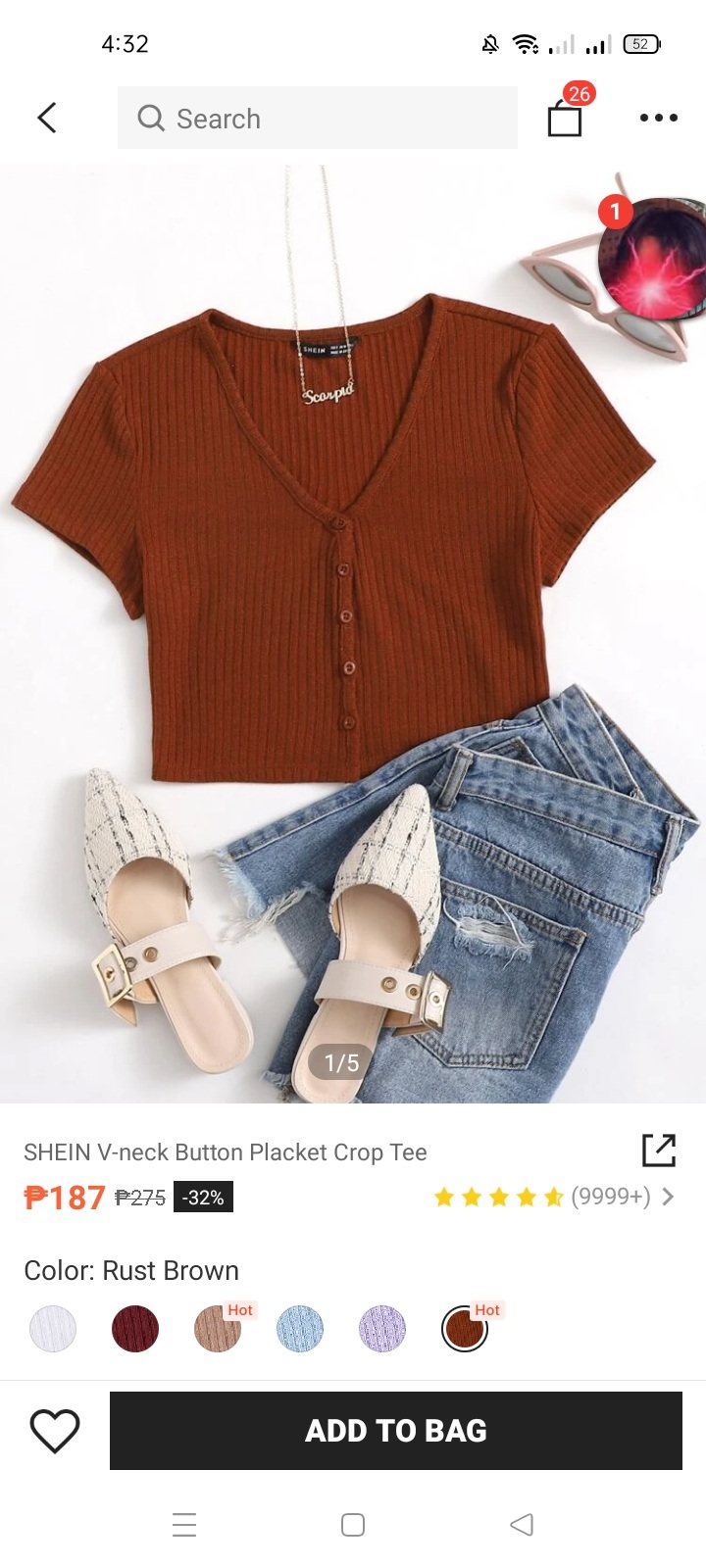Open the three-dot overflow menu
The height and width of the screenshot is (1568, 706).
[x=658, y=118]
